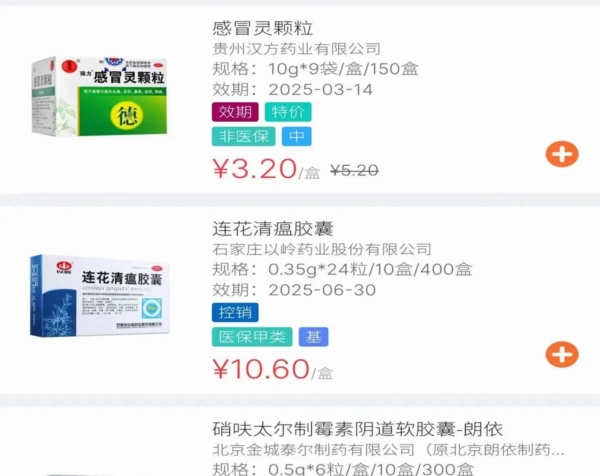Viewport: 600px width, 476px height.
Task: Add 感冒灵颗粒 to the cart
Action: [x=562, y=154]
